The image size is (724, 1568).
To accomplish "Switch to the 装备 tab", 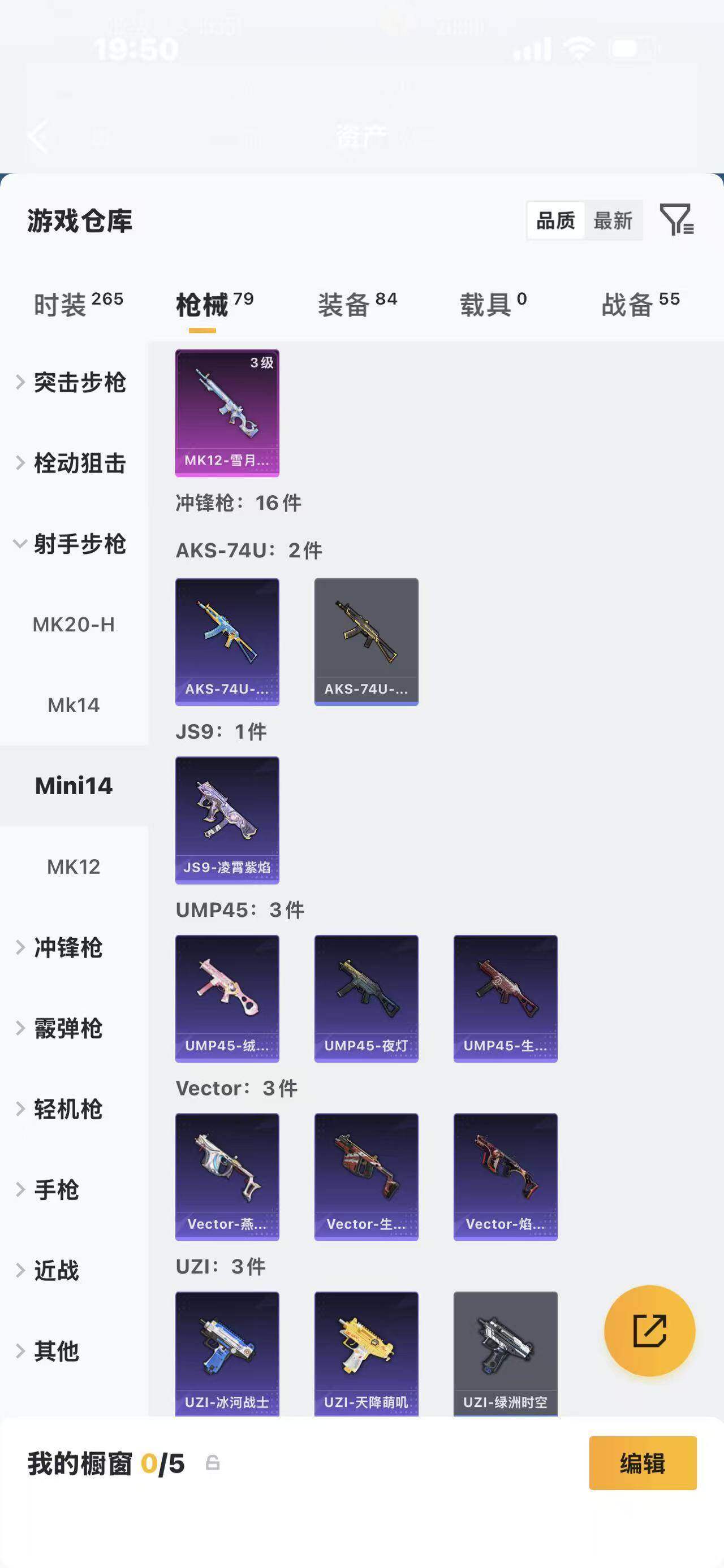I will (x=357, y=304).
